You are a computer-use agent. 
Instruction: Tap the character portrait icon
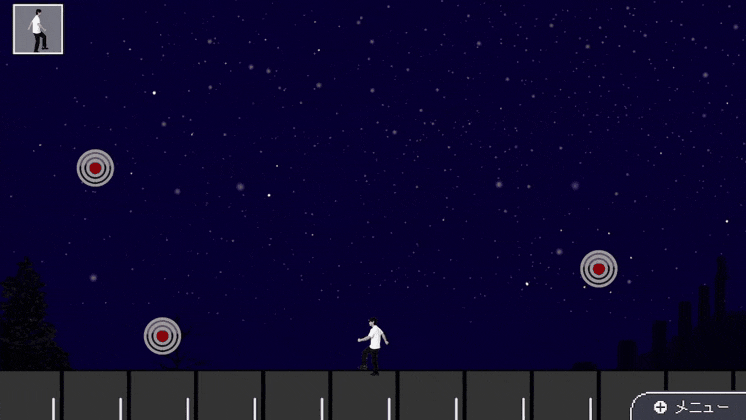pyautogui.click(x=38, y=29)
